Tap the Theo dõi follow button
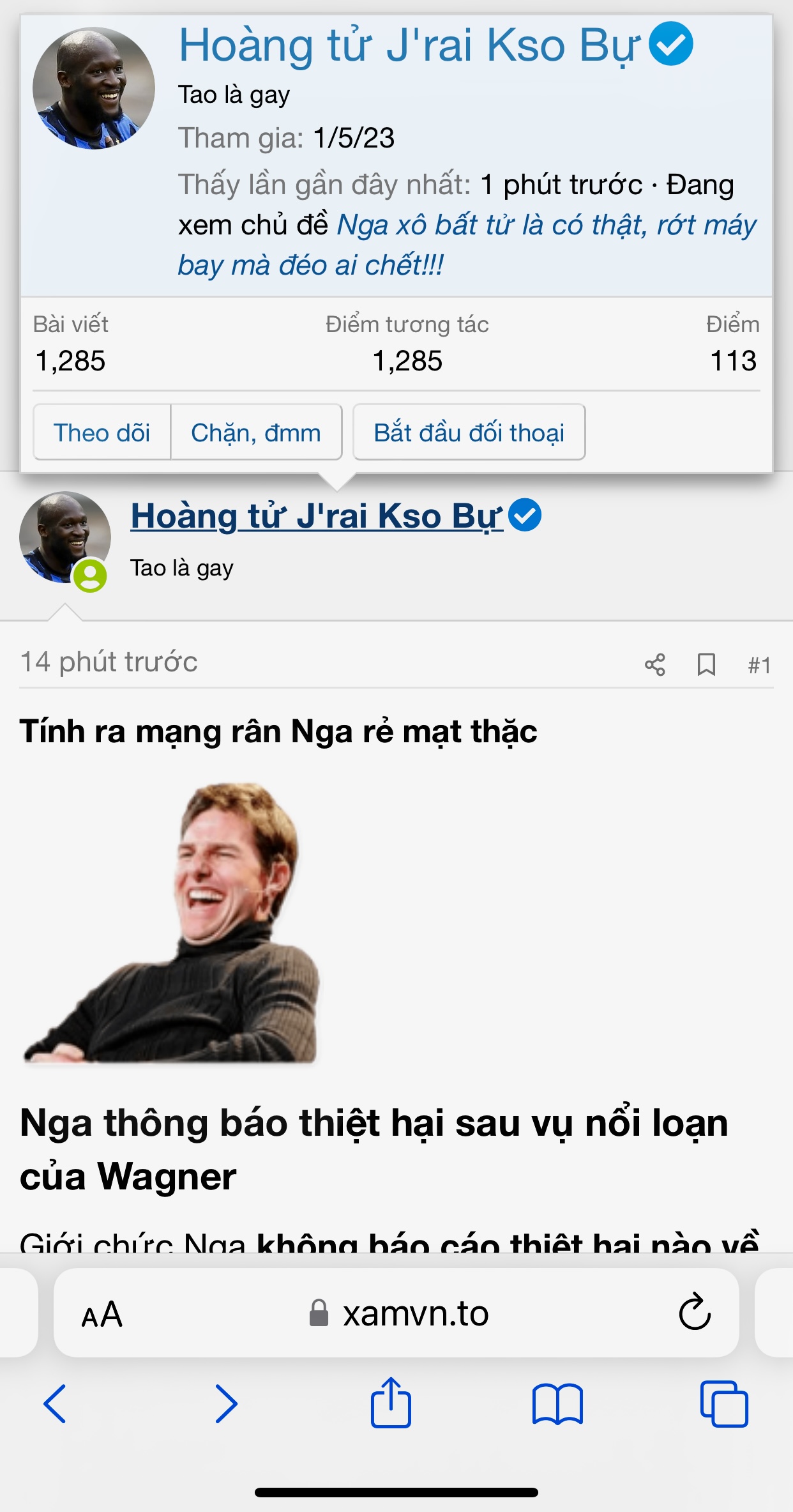The image size is (793, 1512). 102,432
